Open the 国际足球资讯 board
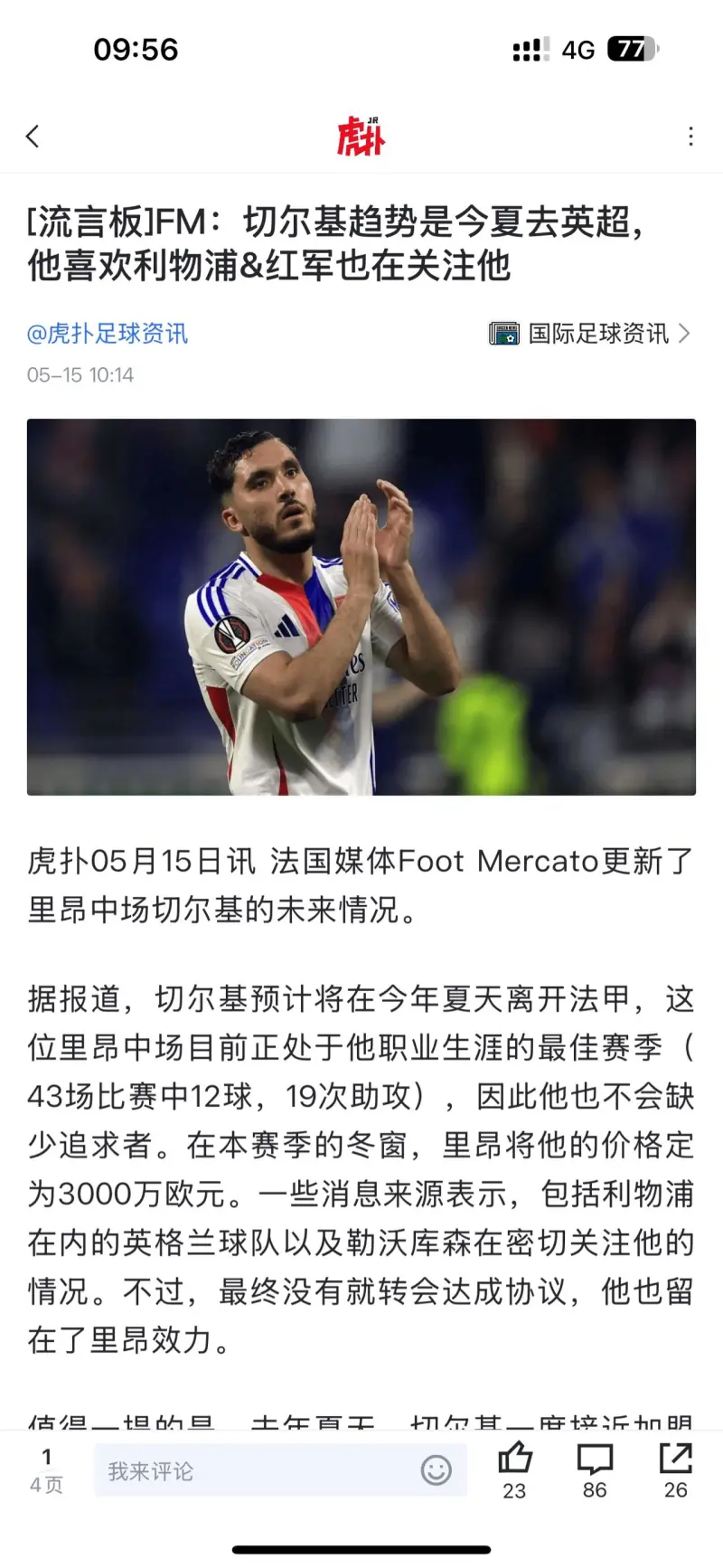Image resolution: width=723 pixels, height=1568 pixels. (x=590, y=334)
